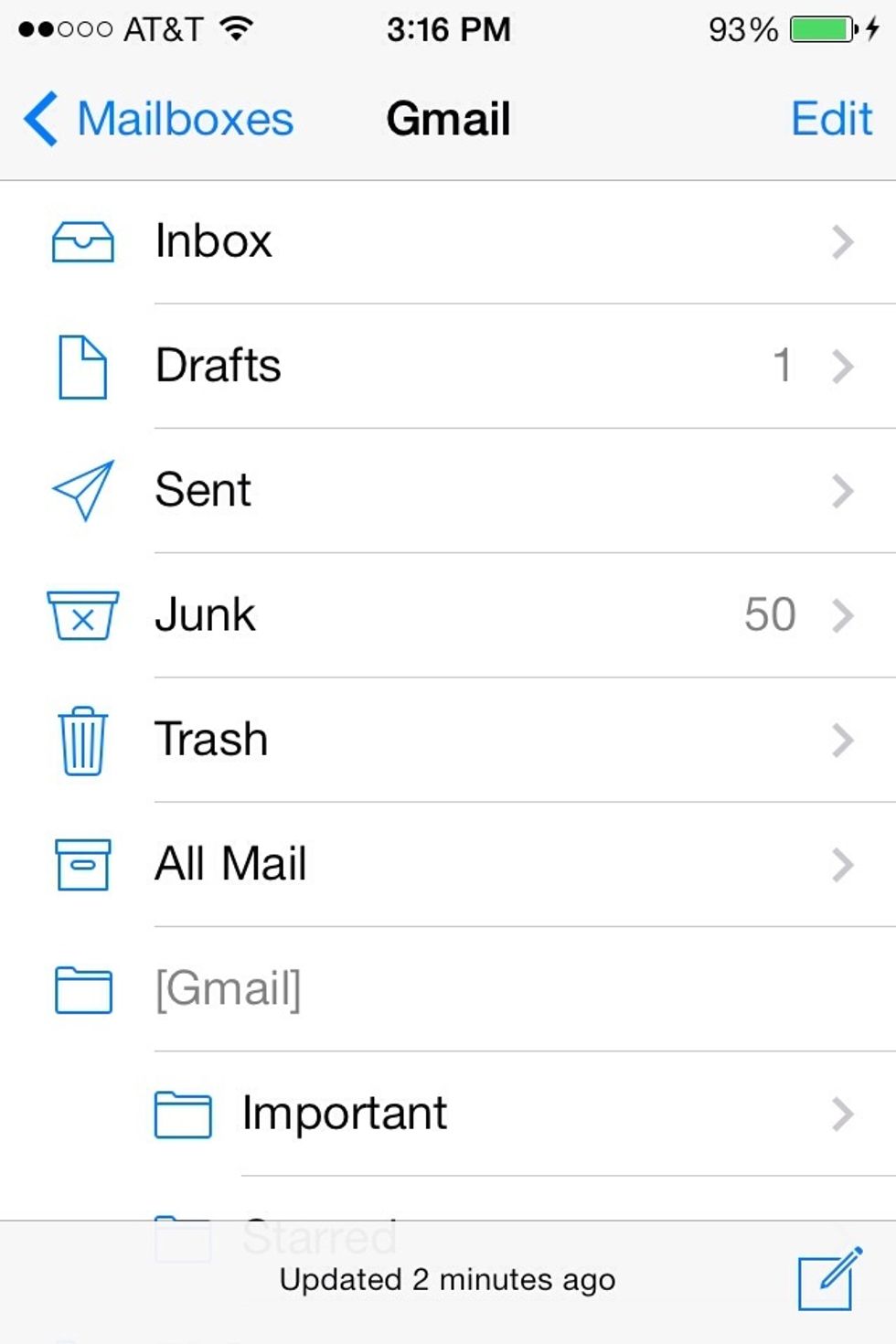Tap the [Gmail] folder icon
896x1344 pixels.
click(x=82, y=988)
